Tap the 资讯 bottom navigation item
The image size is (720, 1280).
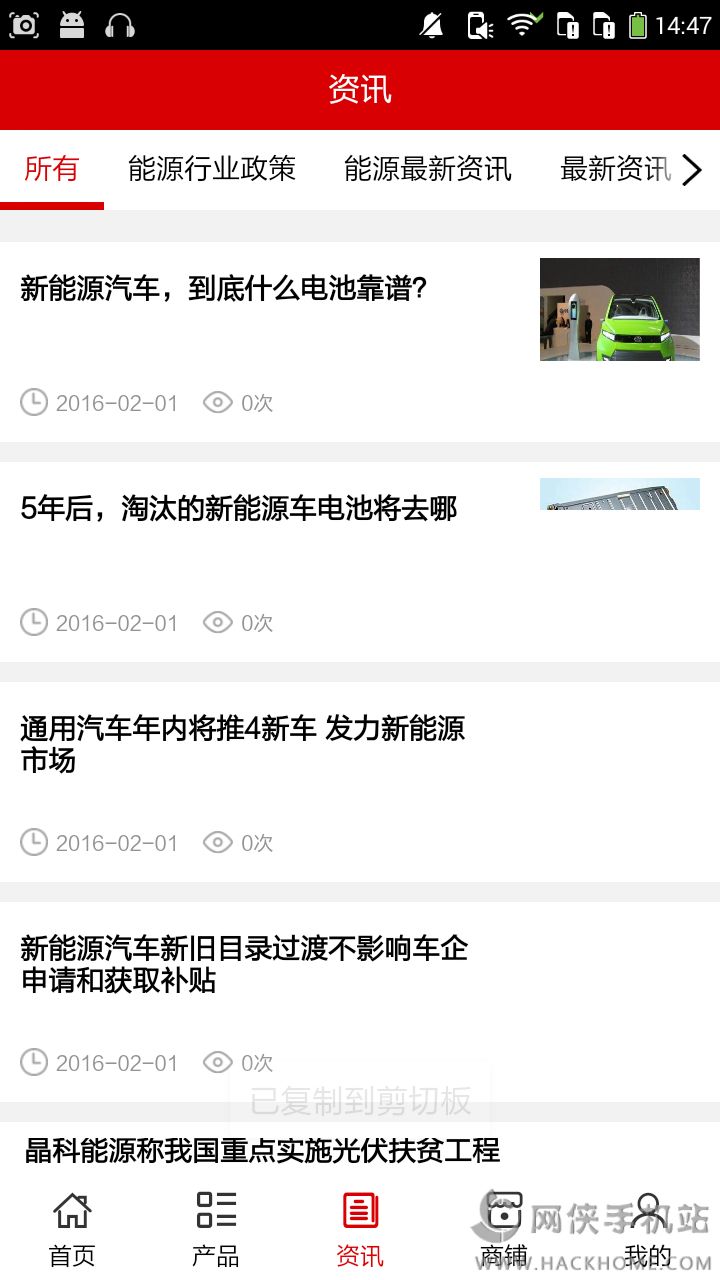pos(360,1228)
